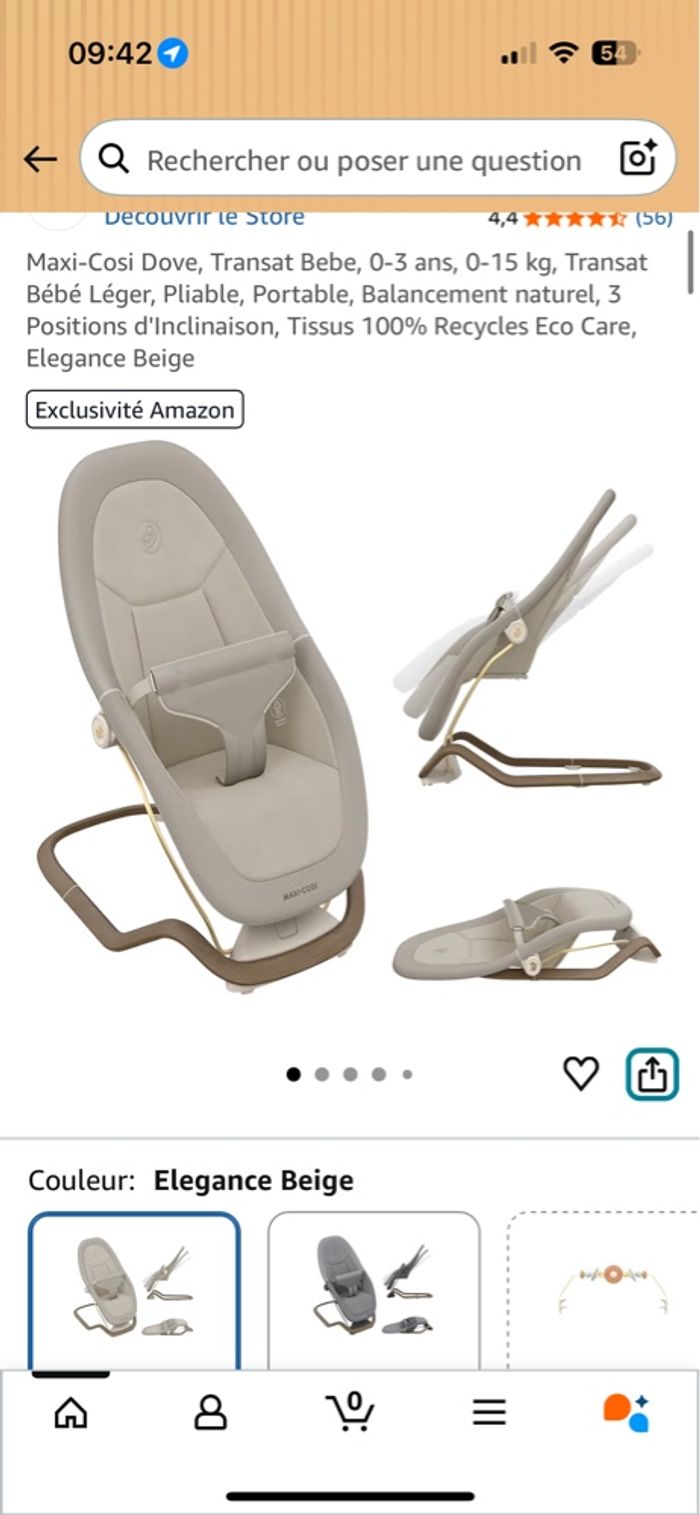Add the product to favorites with the heart
The image size is (700, 1515).
pyautogui.click(x=581, y=1073)
